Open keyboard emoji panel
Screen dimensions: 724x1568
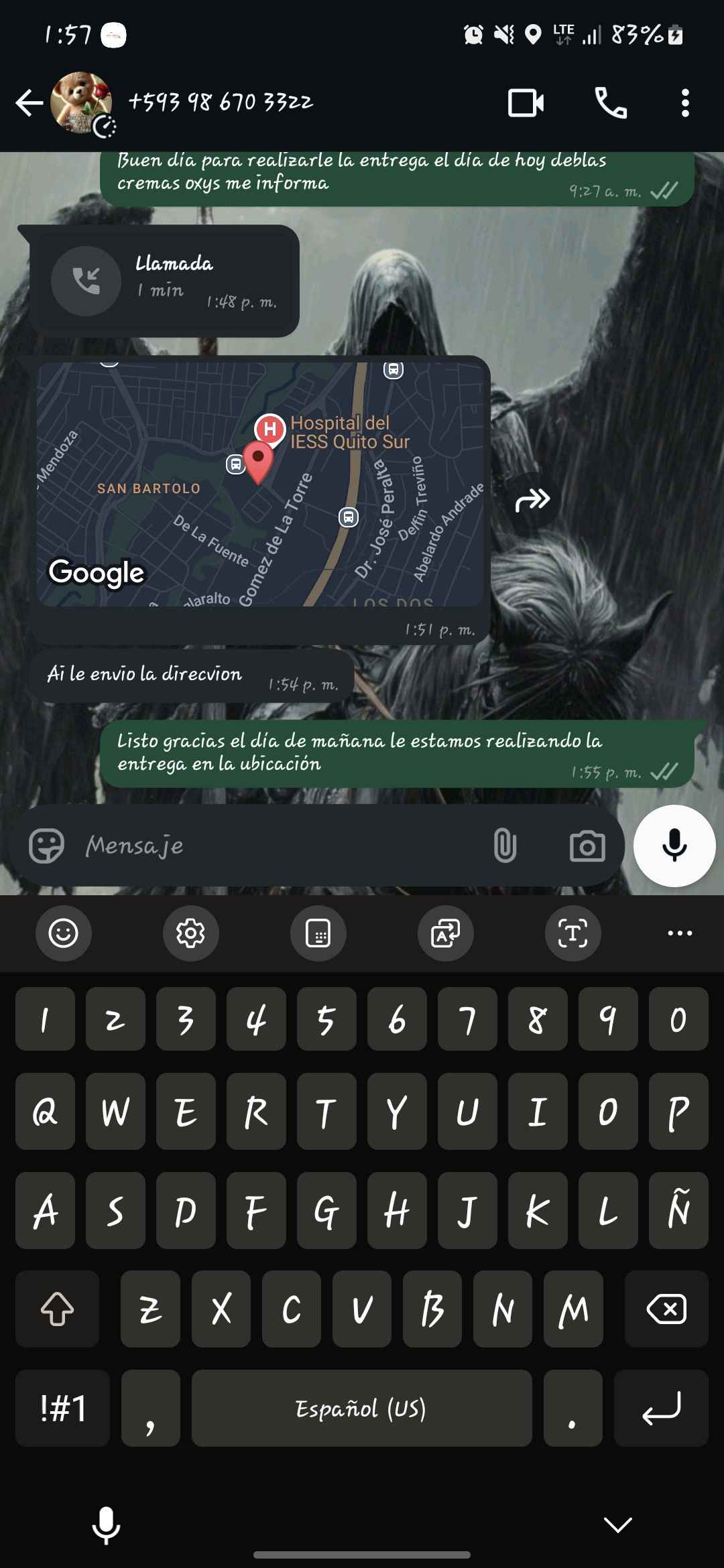coord(64,933)
